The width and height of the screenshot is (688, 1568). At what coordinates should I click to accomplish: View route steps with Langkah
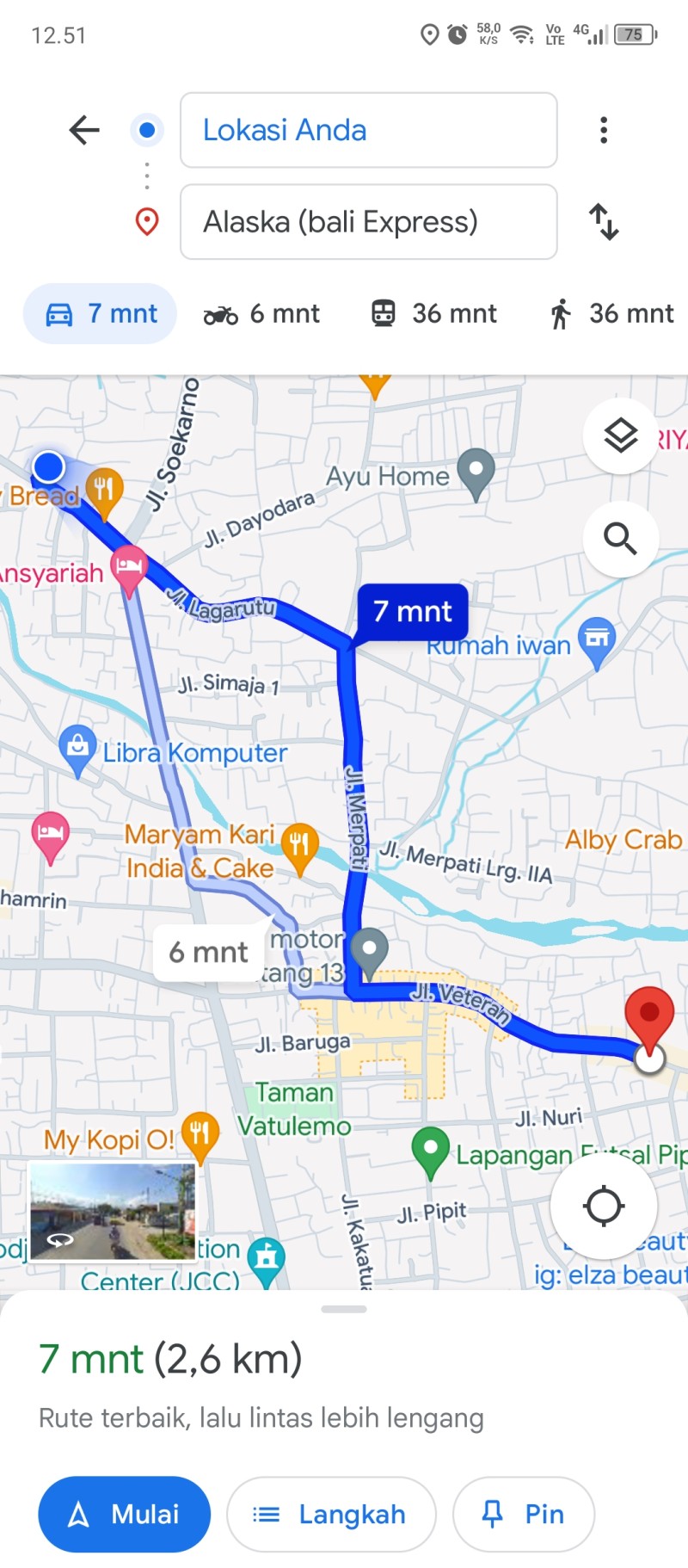[x=331, y=1514]
